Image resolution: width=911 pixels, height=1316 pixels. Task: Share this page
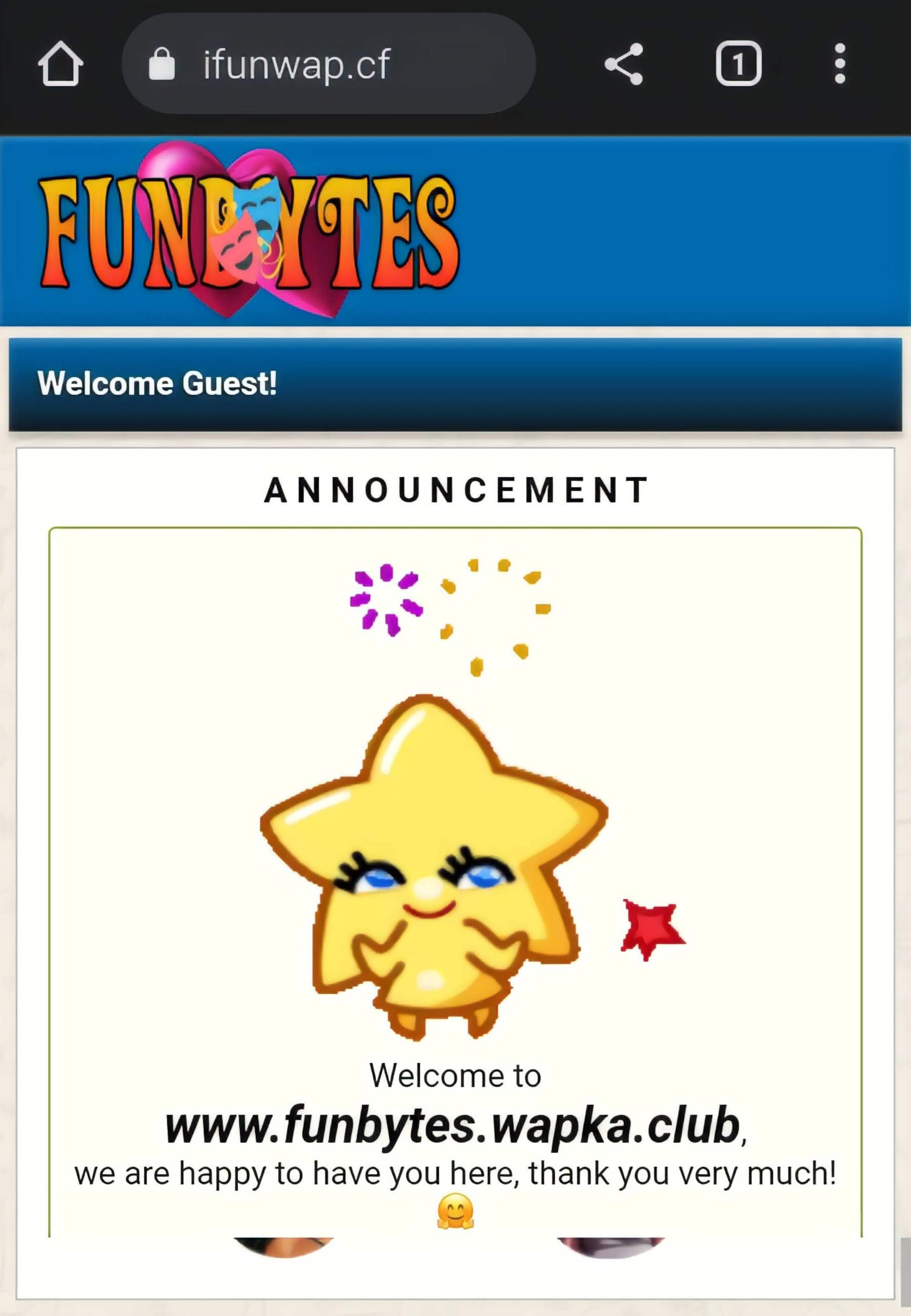tap(624, 64)
